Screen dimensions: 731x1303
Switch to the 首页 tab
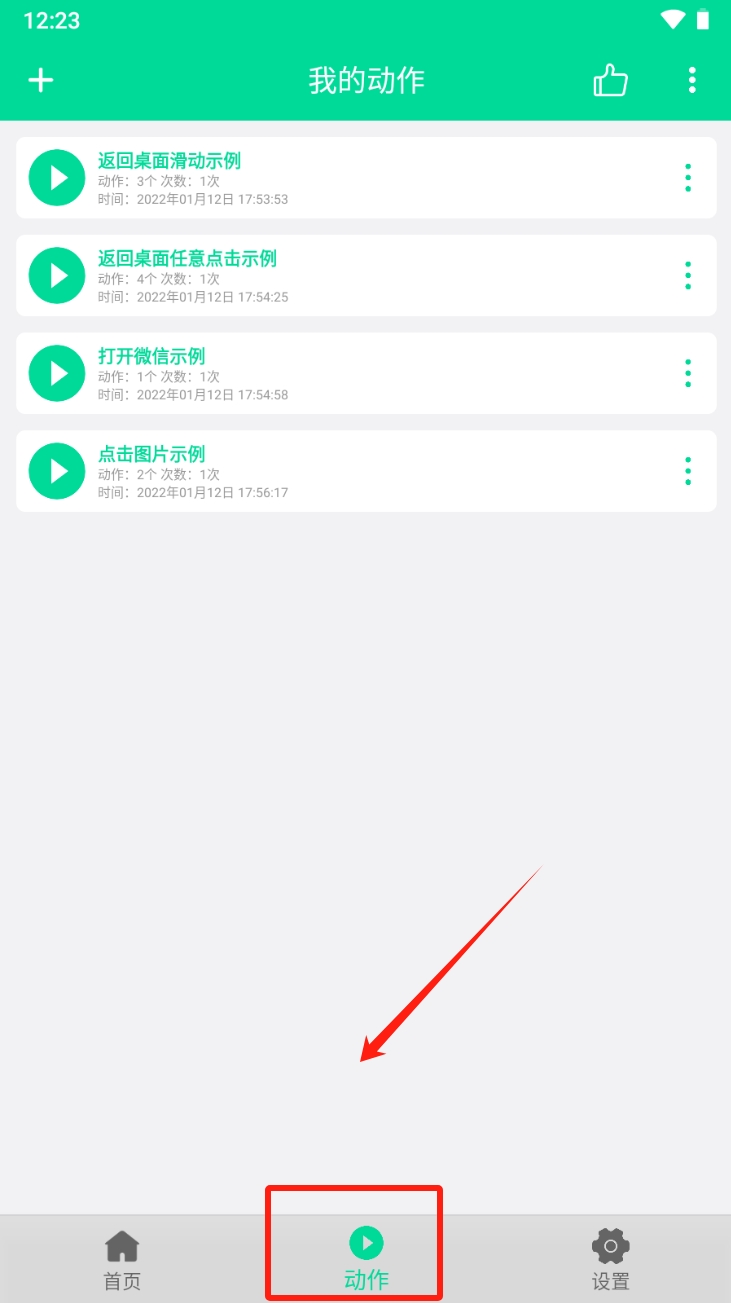tap(122, 1260)
